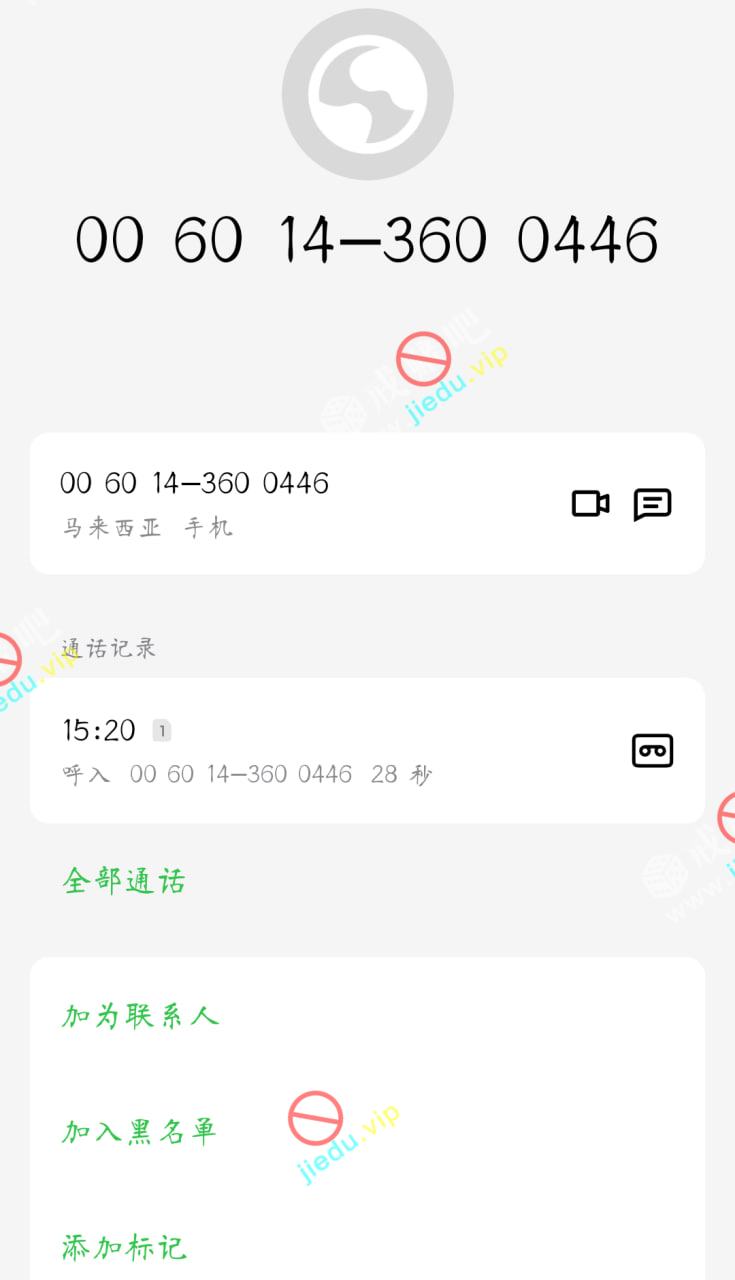Open the 15:20 incoming call record
Screen dimensions: 735x1280
pos(300,750)
